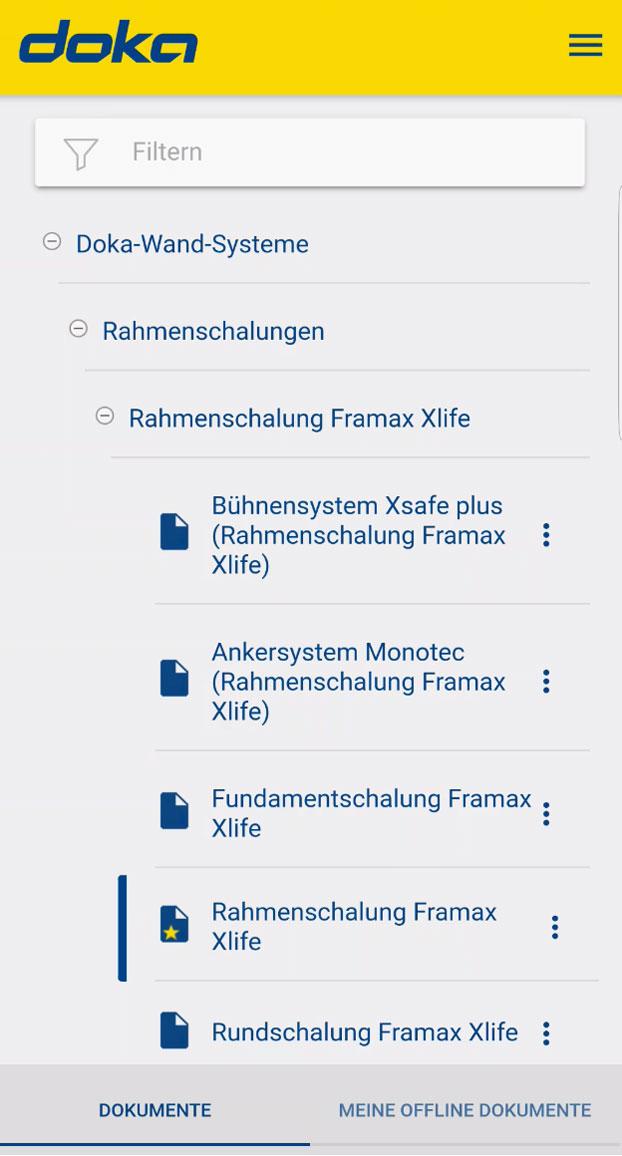Open the hamburger menu

coord(585,46)
